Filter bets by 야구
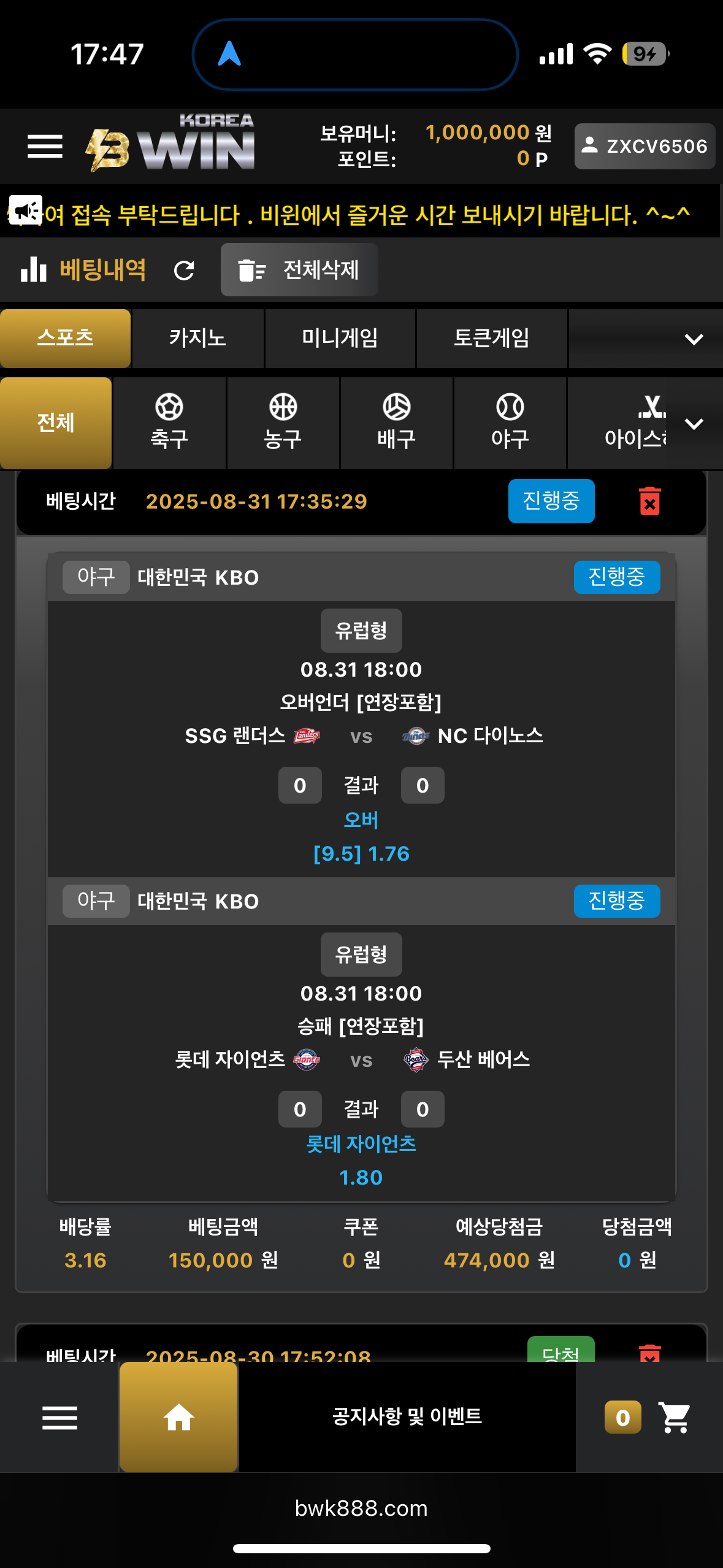The image size is (723, 1568). pos(510,423)
